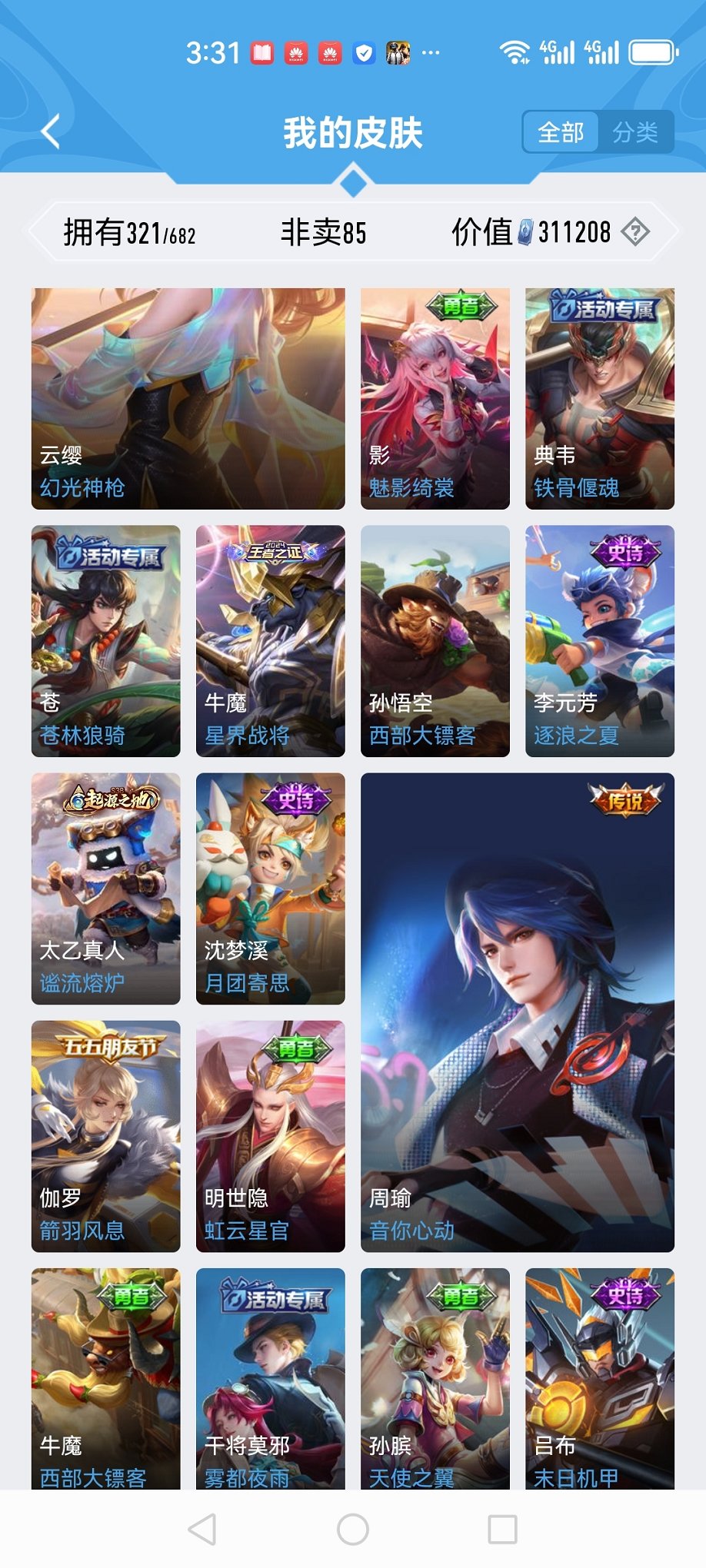Select the 全部 tab
The height and width of the screenshot is (1568, 706).
click(x=561, y=132)
